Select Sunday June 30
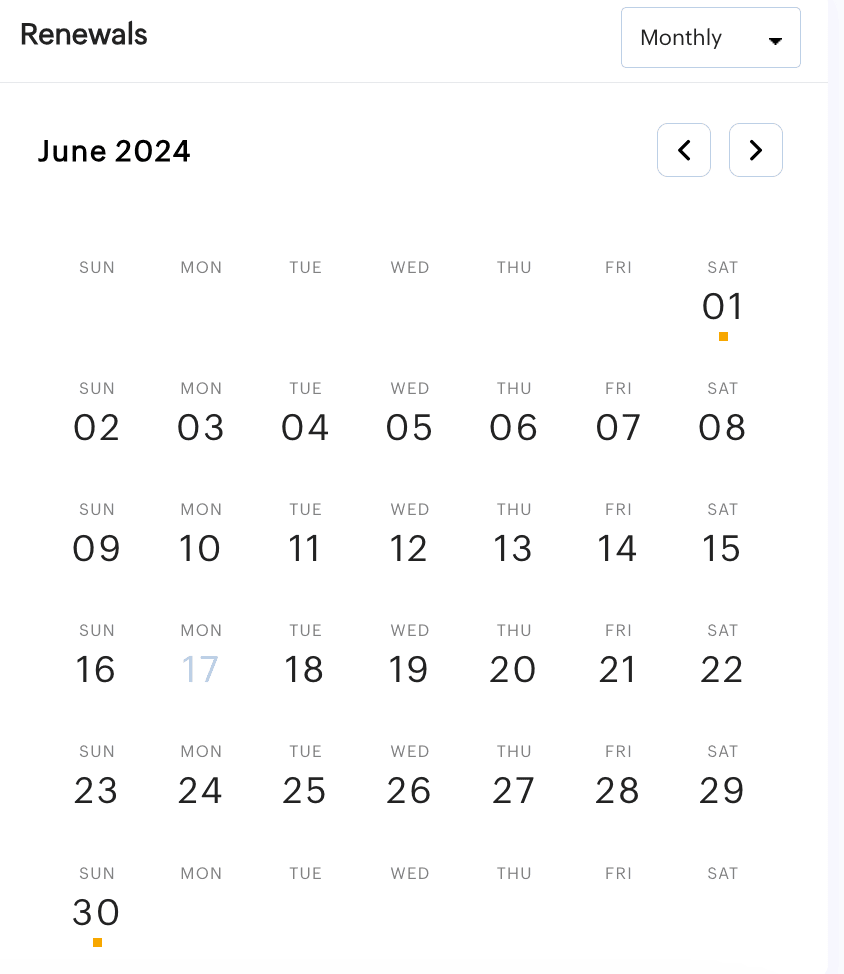Viewport: 844px width, 974px height. coord(96,912)
